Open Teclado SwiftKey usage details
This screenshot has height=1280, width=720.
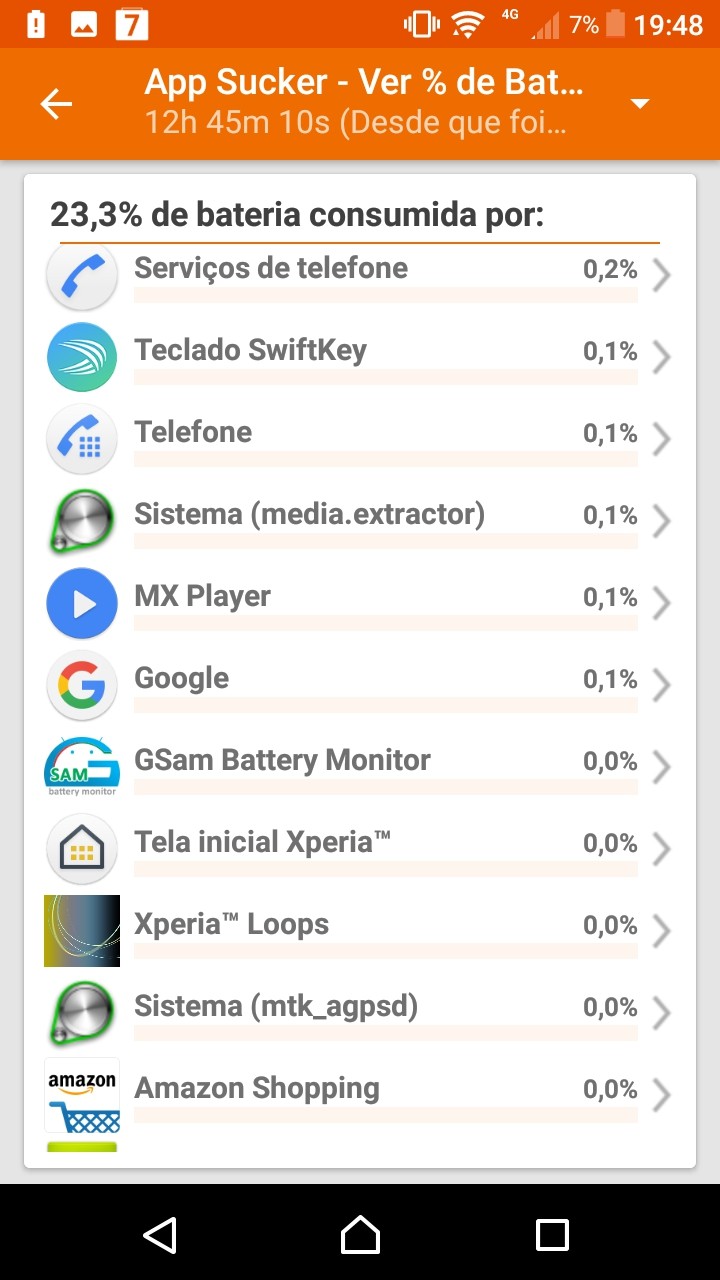pos(360,356)
